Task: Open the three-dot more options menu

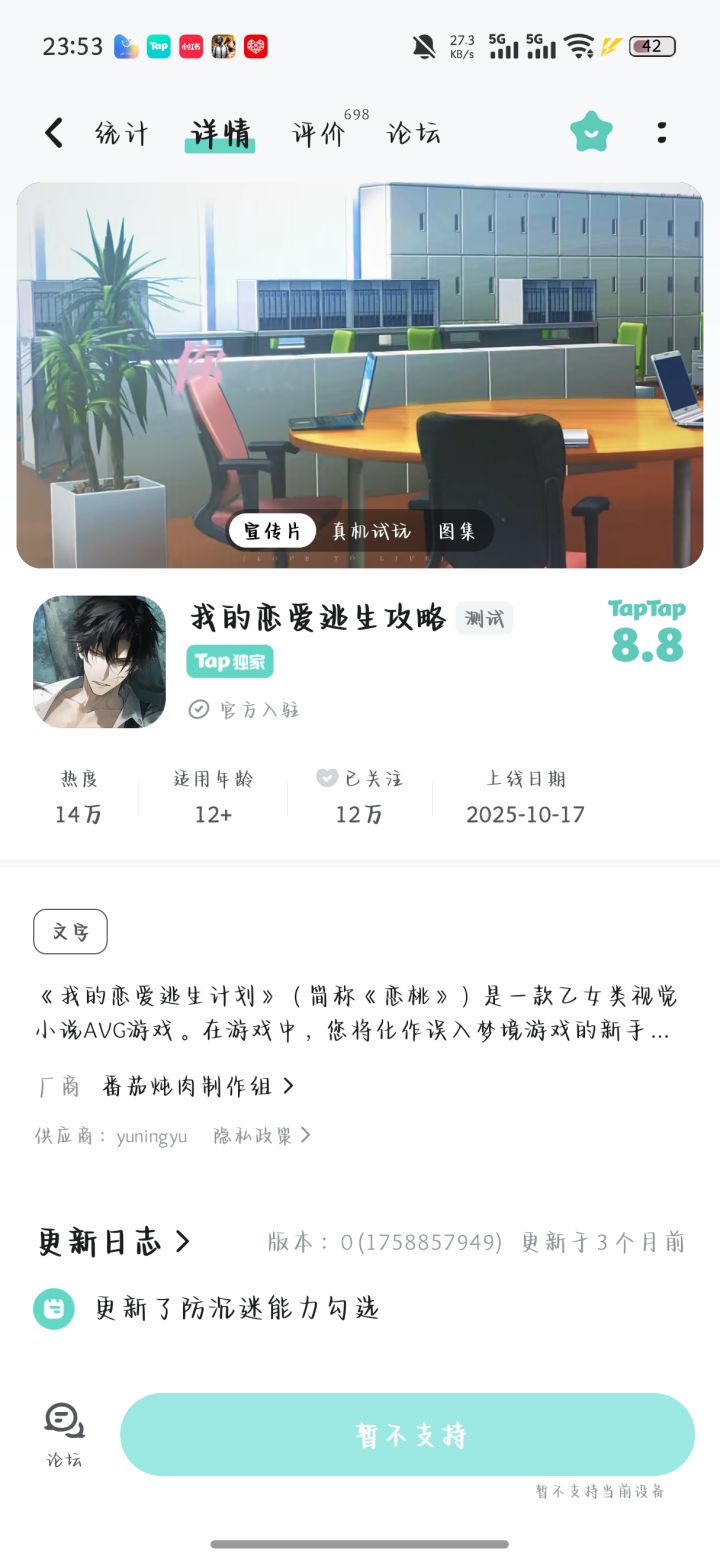Action: (x=662, y=131)
